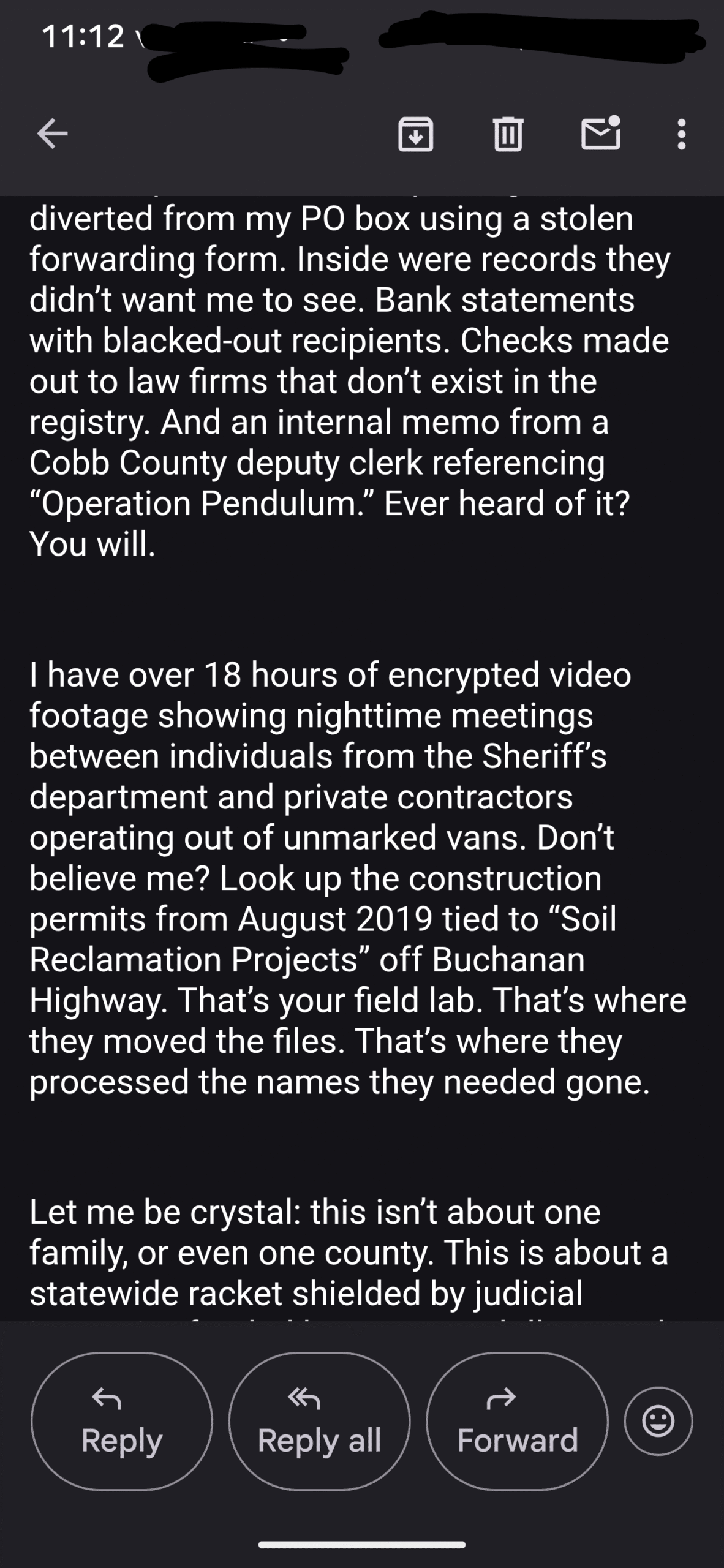Screen dimensions: 724x1568
Task: Add an emoji reaction
Action: [658, 1420]
